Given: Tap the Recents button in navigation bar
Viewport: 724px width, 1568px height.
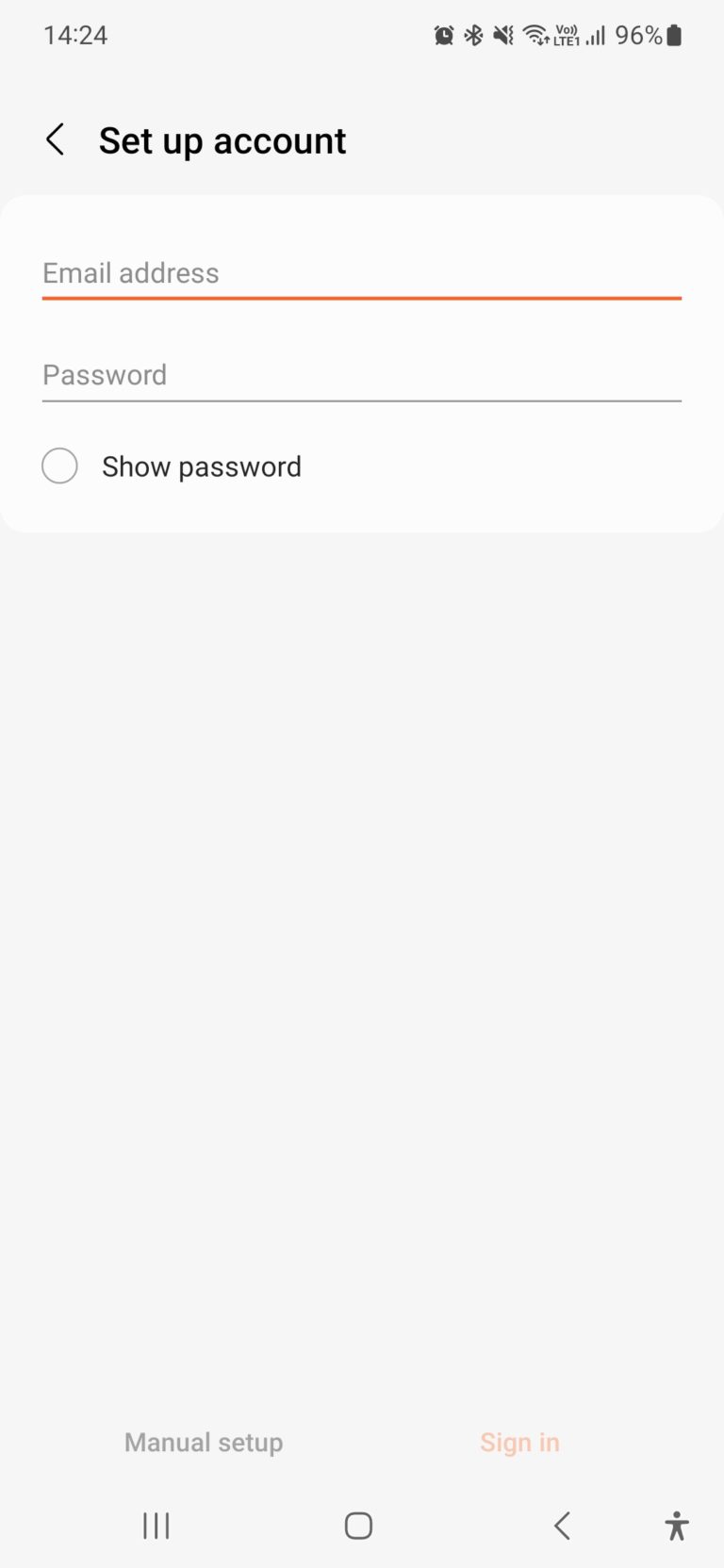Looking at the screenshot, I should [155, 1526].
